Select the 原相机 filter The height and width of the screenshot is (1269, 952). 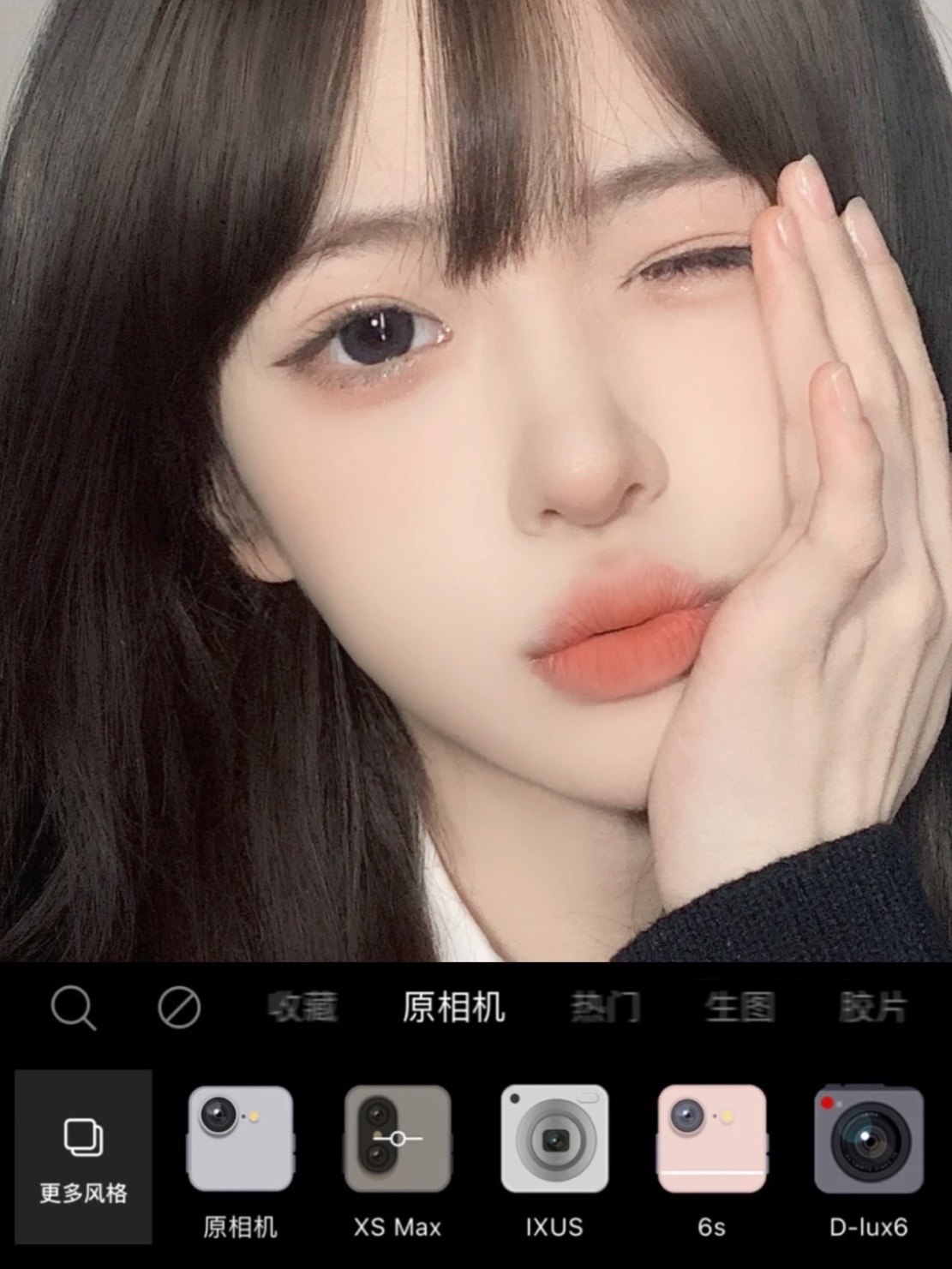click(240, 1140)
